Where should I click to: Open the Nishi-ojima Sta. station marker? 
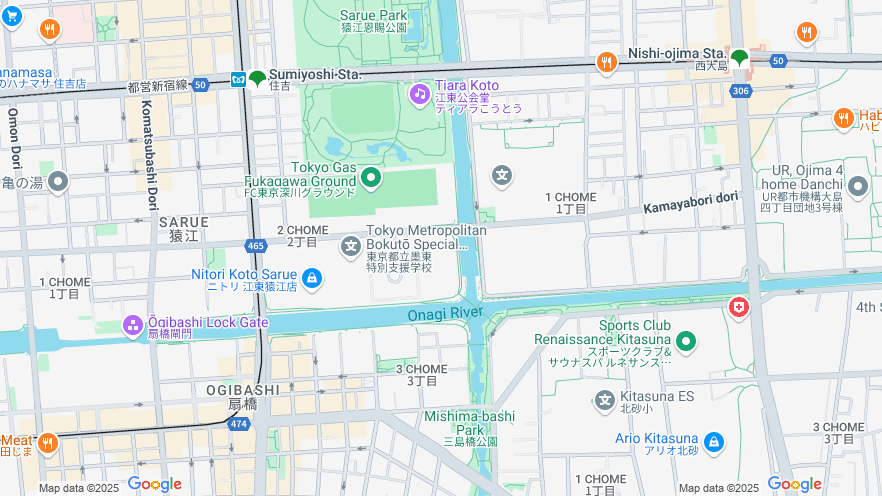pyautogui.click(x=739, y=58)
